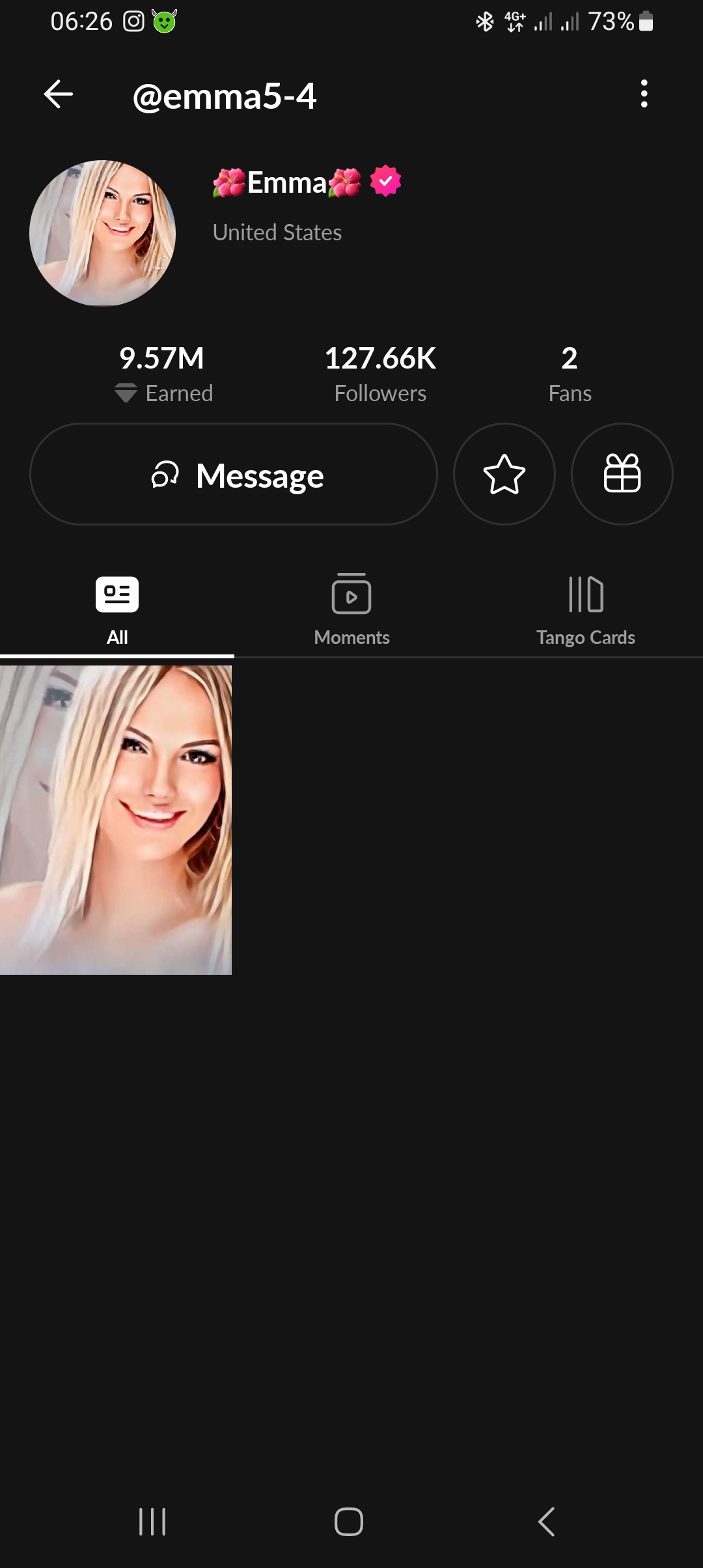This screenshot has height=1568, width=703.
Task: Send a gift to Emma
Action: pos(622,475)
